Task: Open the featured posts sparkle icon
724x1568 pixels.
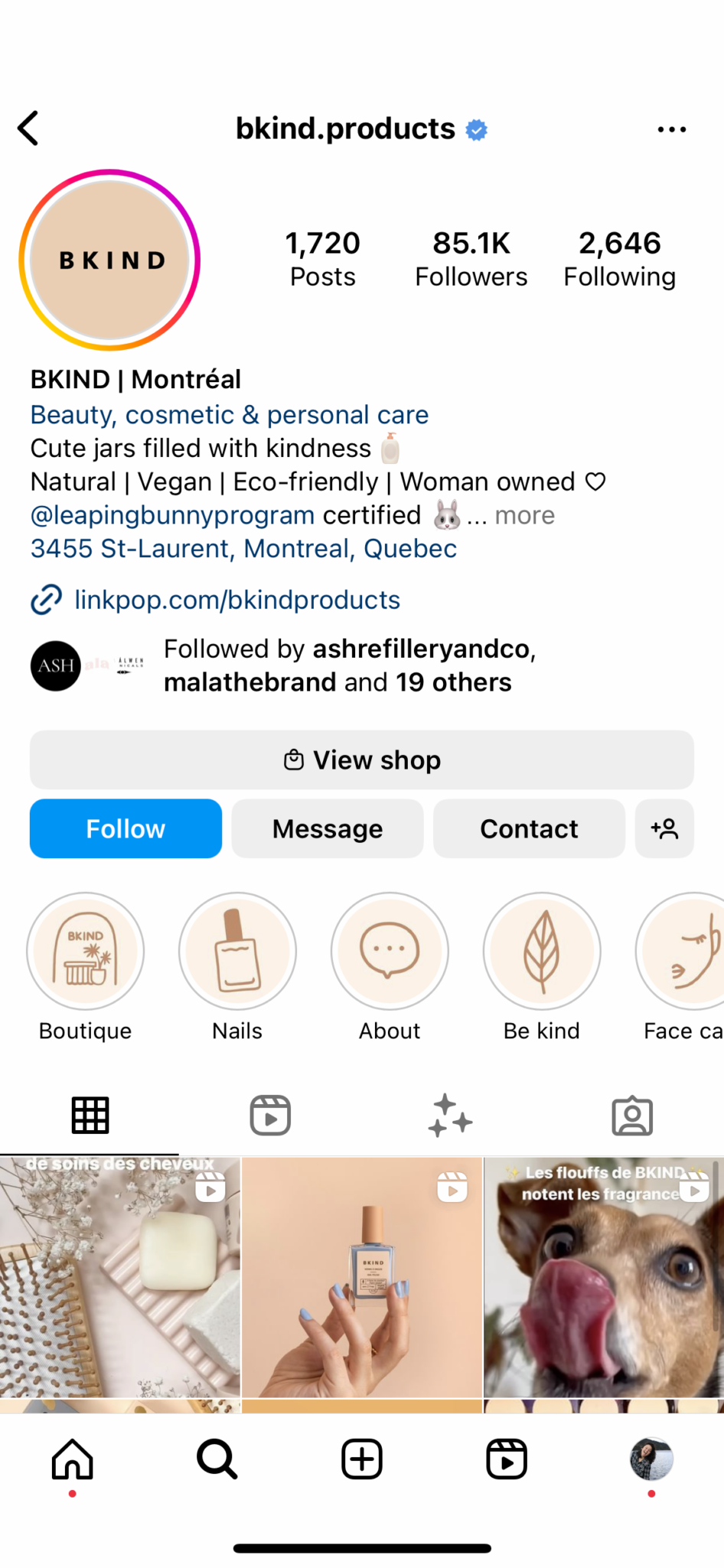Action: point(451,1115)
